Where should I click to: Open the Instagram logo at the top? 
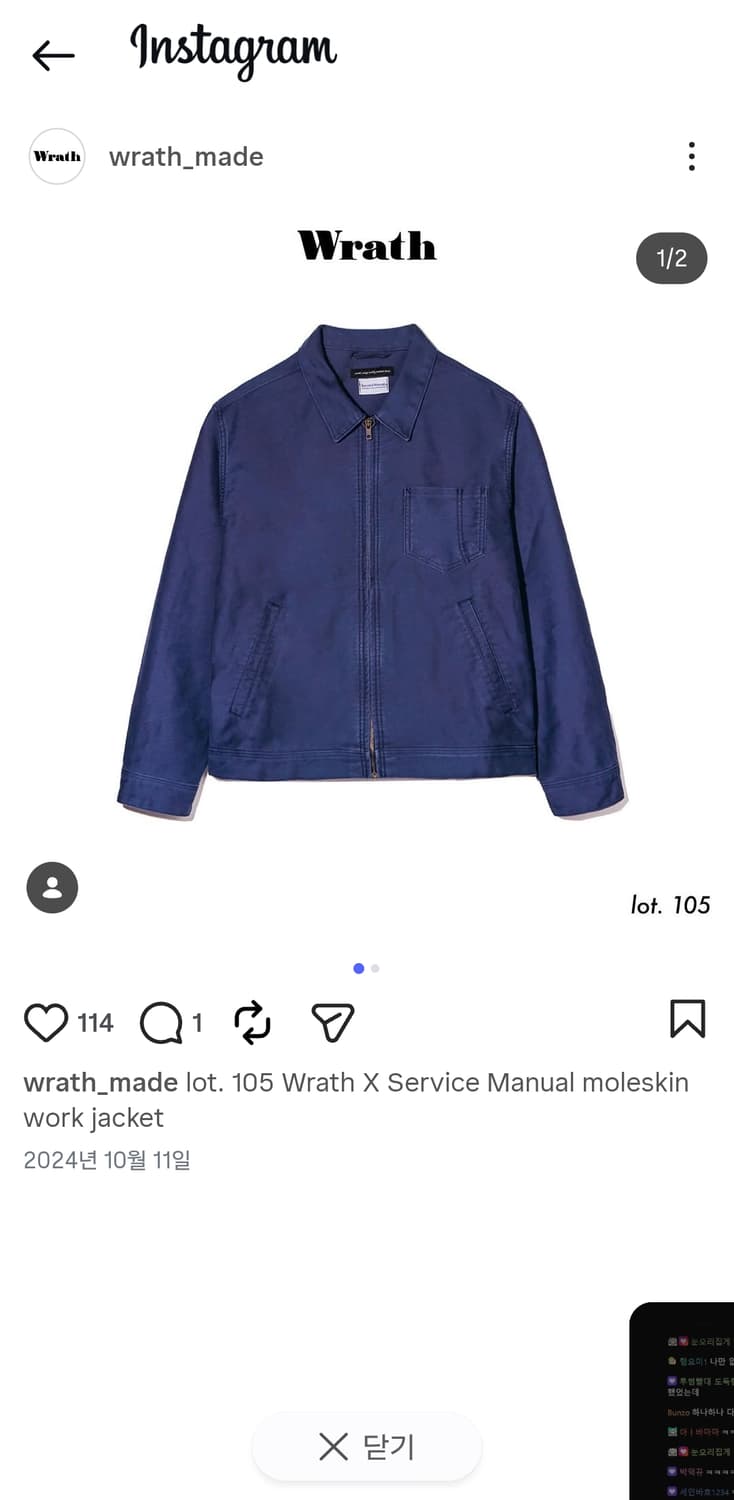232,52
